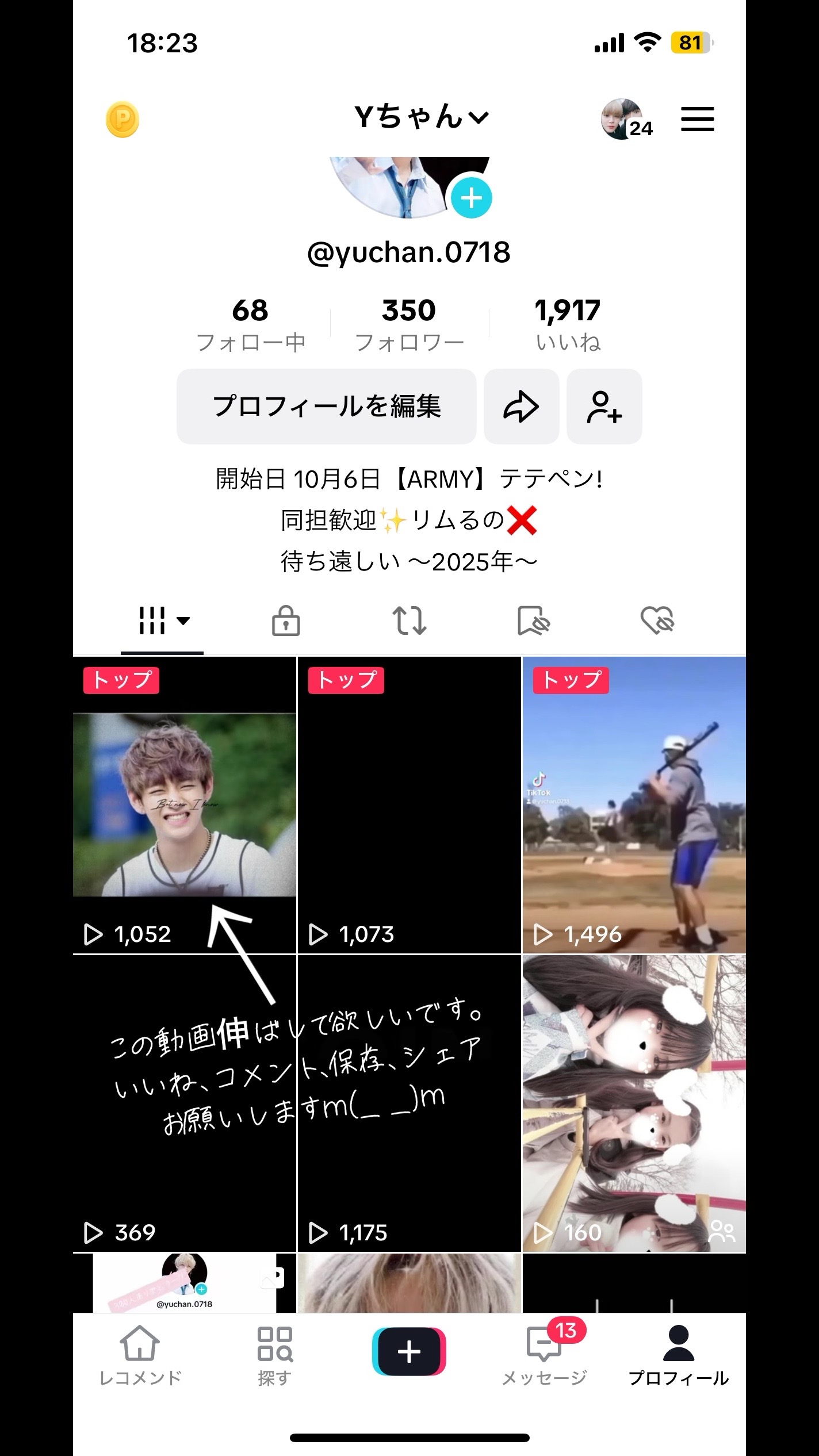Tap the blue plus on the profile photo

(x=471, y=198)
